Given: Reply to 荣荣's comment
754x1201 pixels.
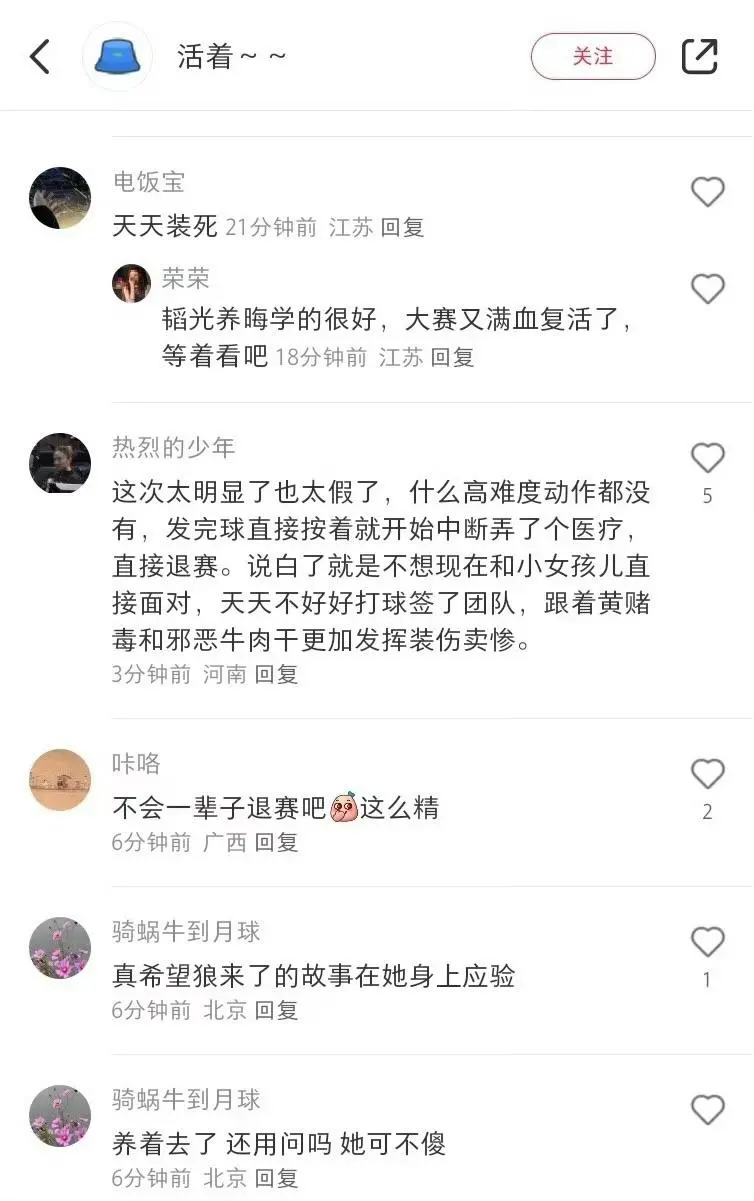Looking at the screenshot, I should click(x=453, y=358).
